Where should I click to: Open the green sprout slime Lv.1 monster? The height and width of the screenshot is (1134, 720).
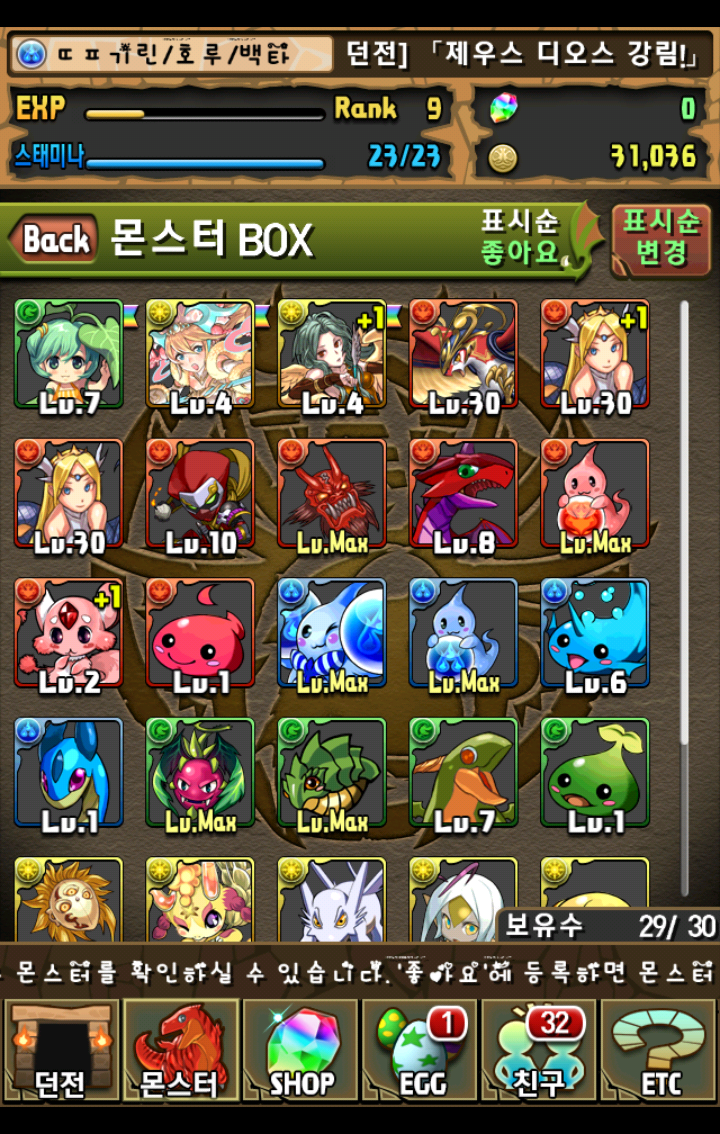click(x=595, y=772)
